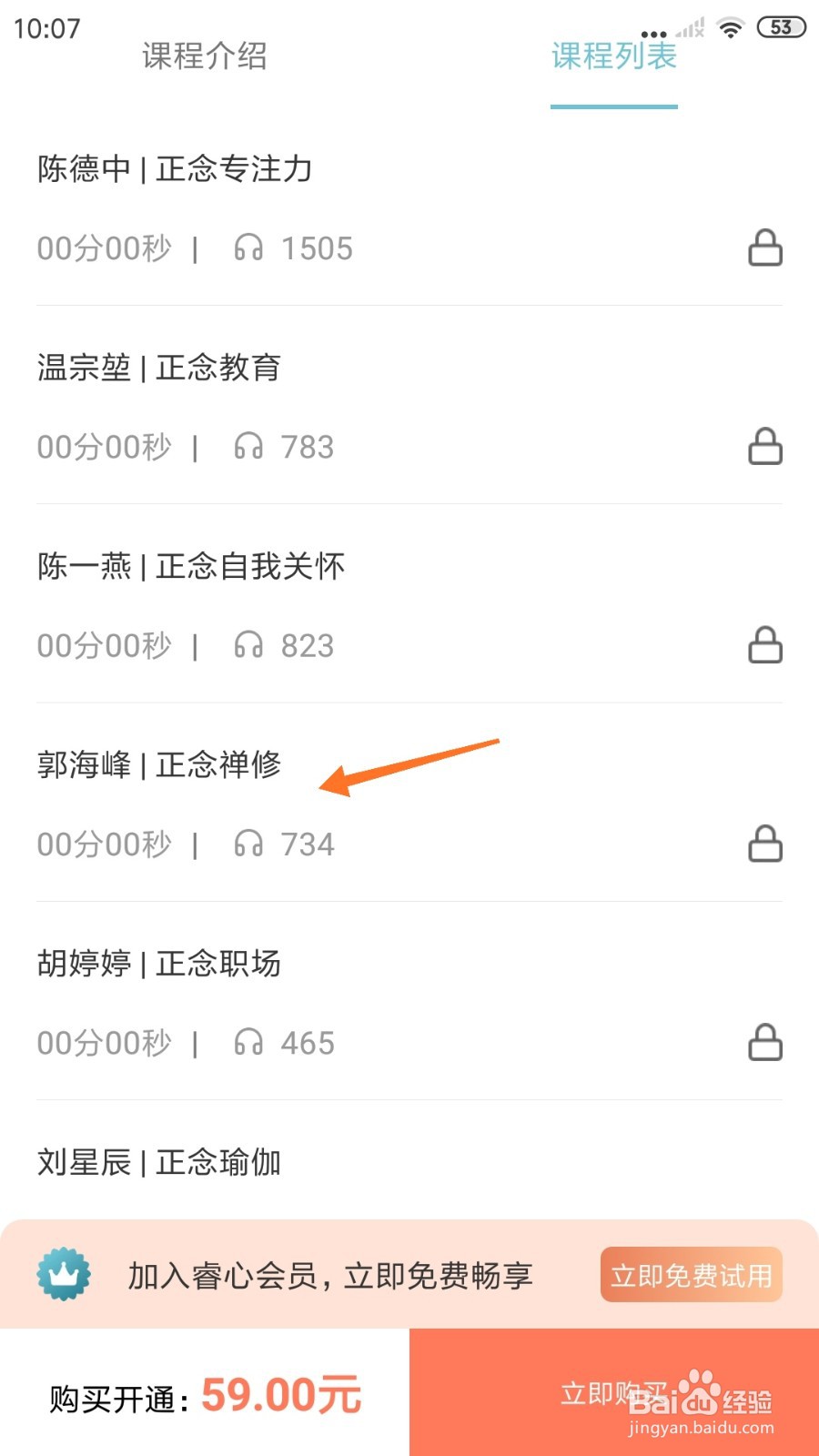Open the lesson 温宗堃 | 正念教育
The height and width of the screenshot is (1456, 819).
[x=409, y=406]
